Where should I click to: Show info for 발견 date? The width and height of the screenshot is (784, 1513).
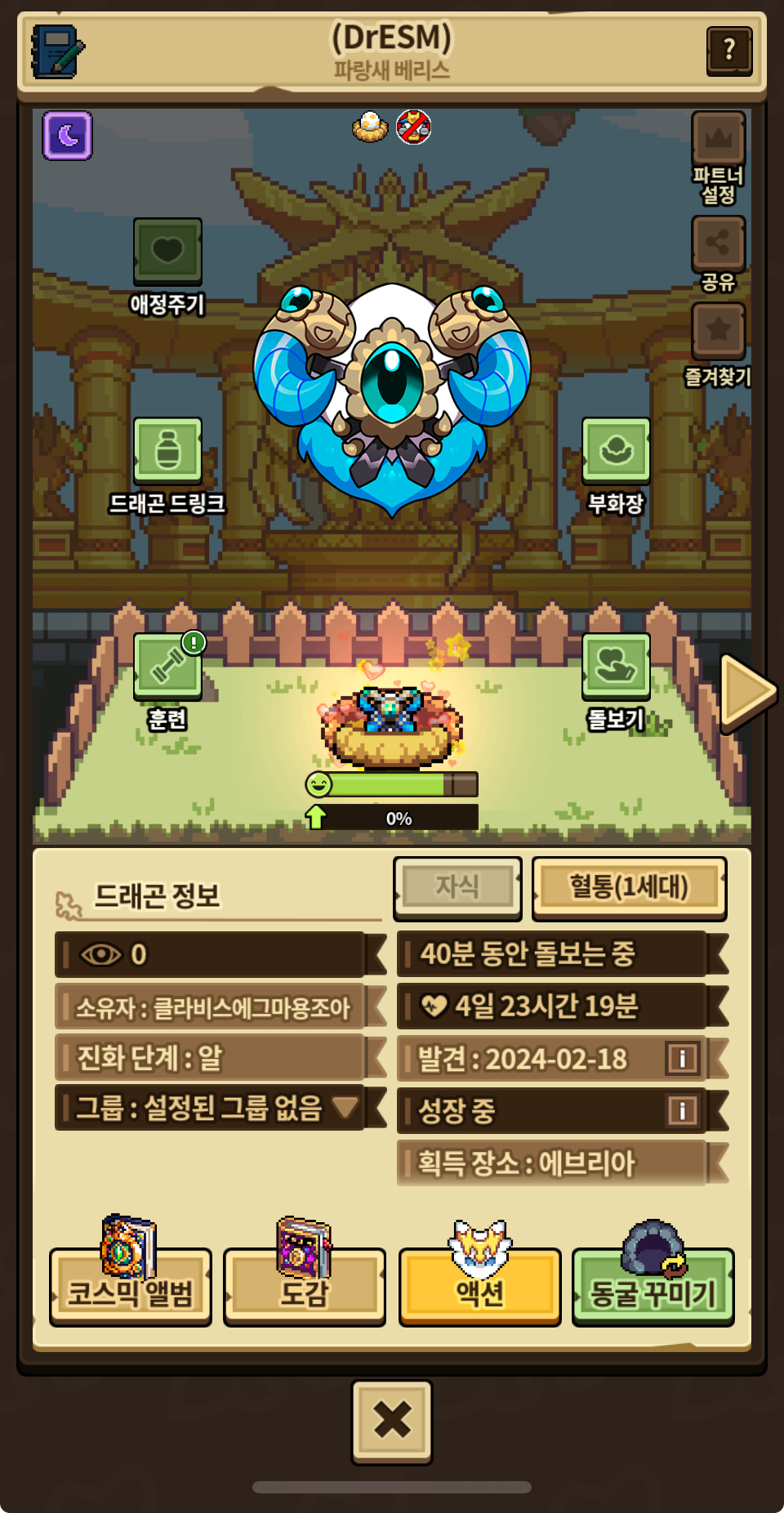(683, 1059)
